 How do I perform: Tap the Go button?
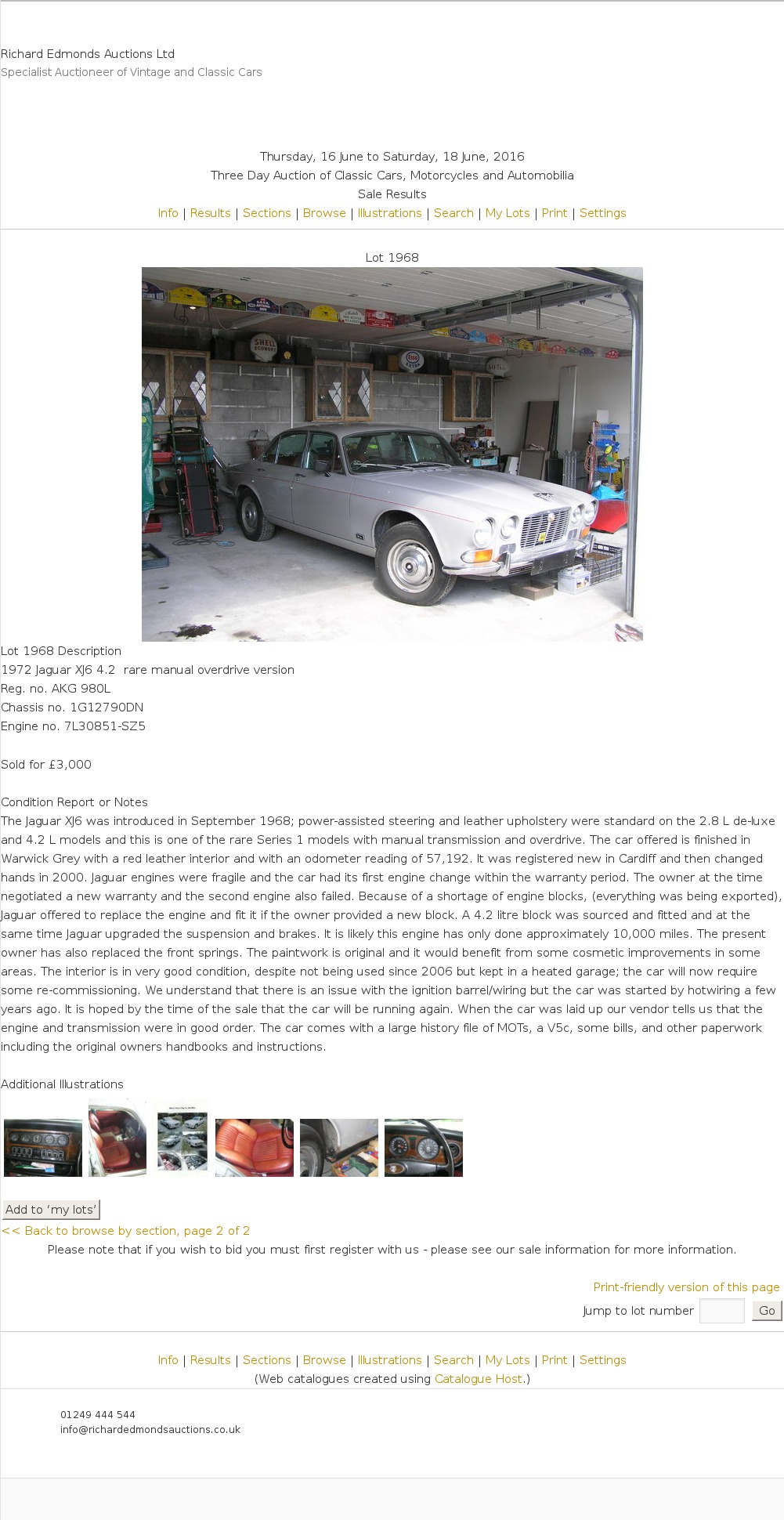[x=767, y=1311]
